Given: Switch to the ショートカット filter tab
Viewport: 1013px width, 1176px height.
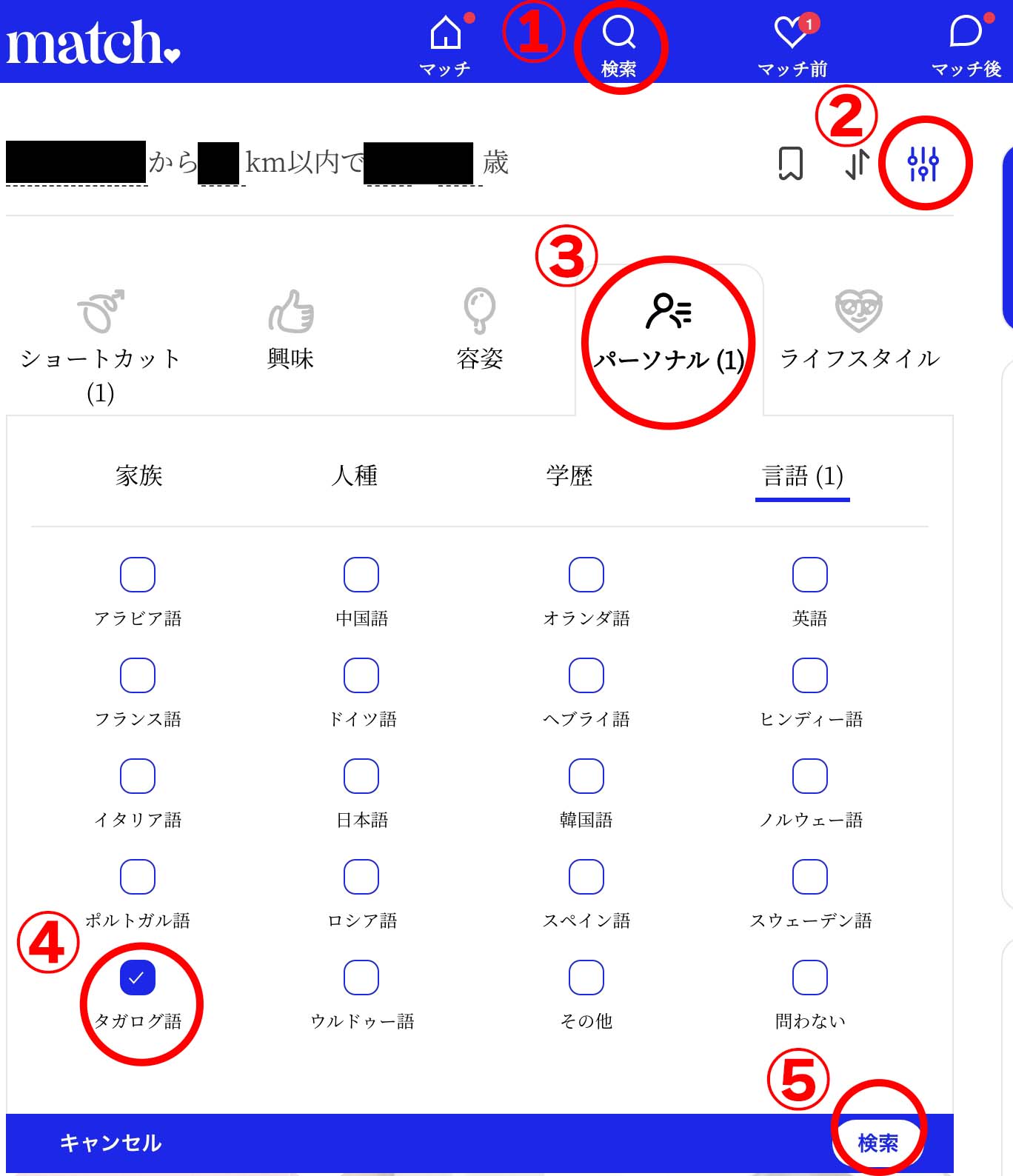Looking at the screenshot, I should (100, 341).
